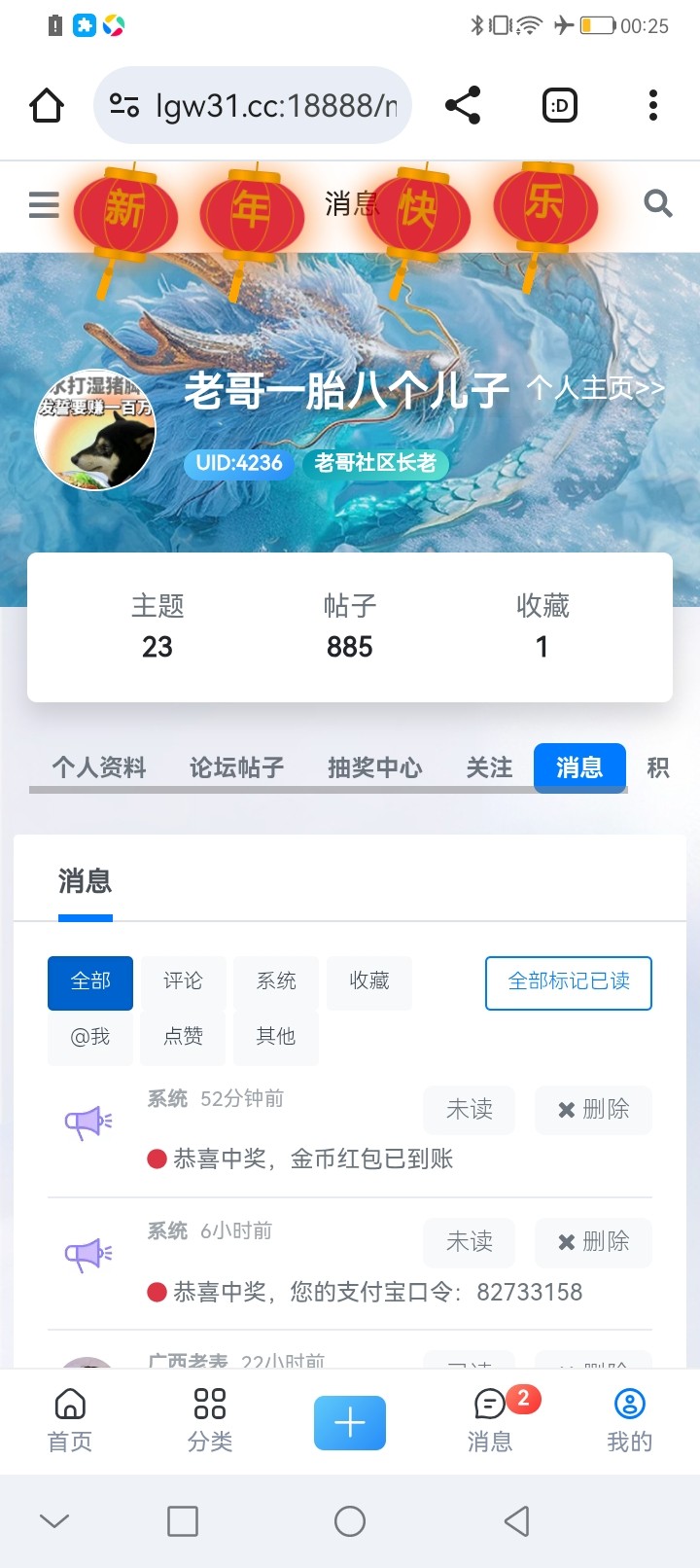This screenshot has height=1568, width=700.
Task: Open the 个人主页>> link
Action: (x=596, y=388)
